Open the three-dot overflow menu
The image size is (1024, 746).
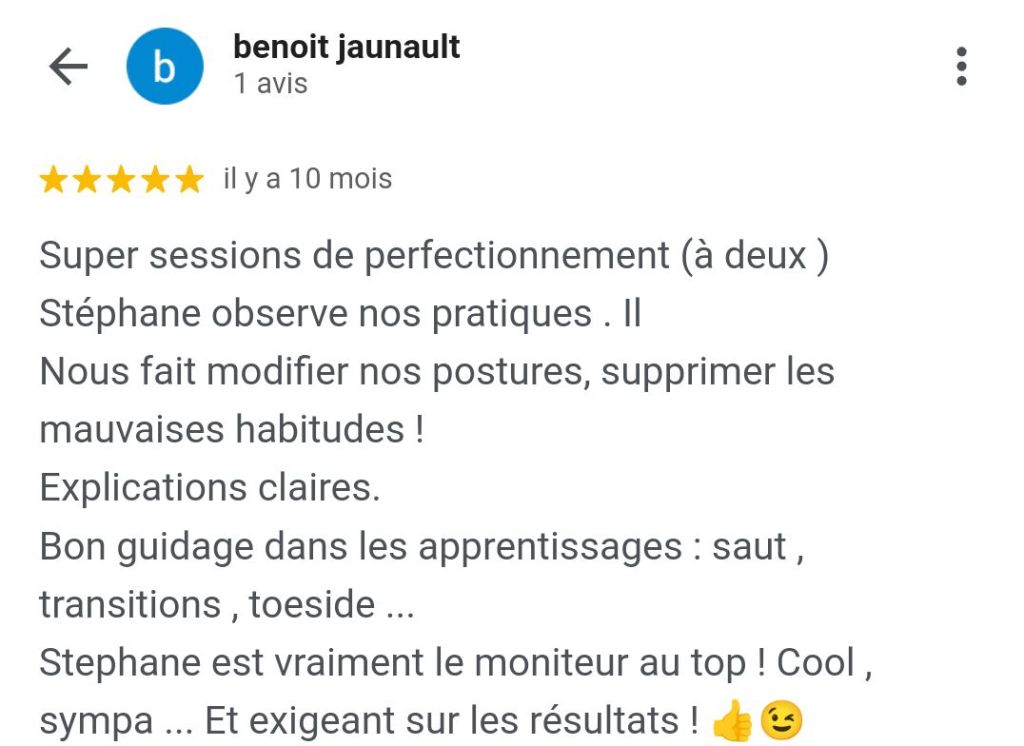click(x=961, y=66)
